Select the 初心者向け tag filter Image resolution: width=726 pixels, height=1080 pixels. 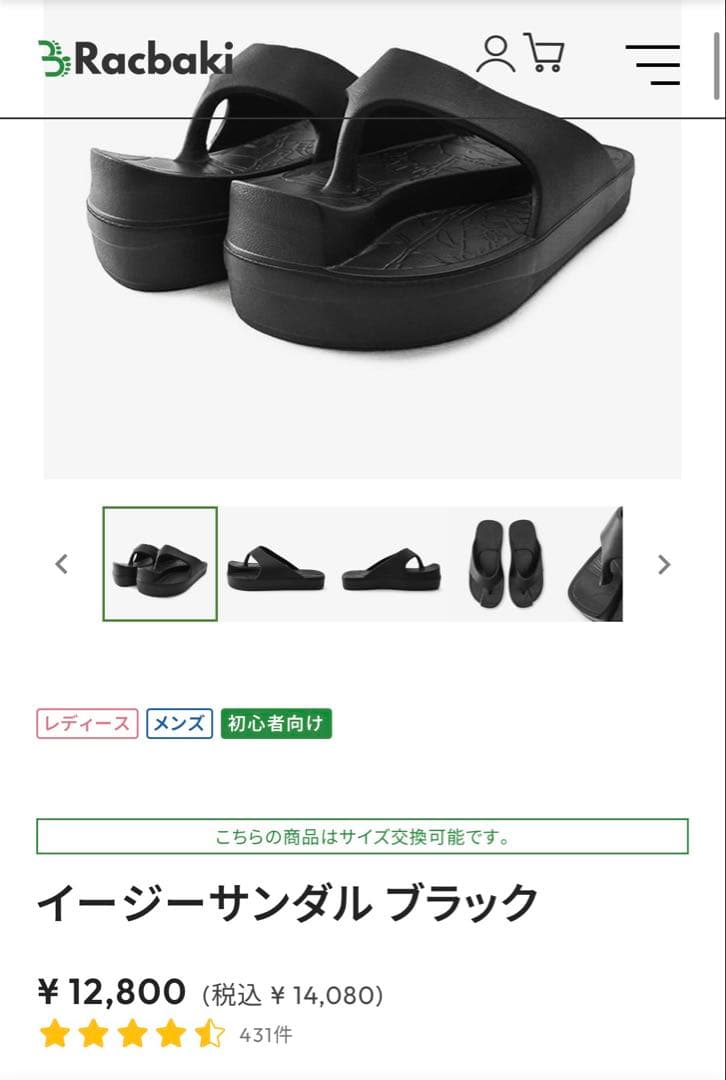[x=277, y=721]
